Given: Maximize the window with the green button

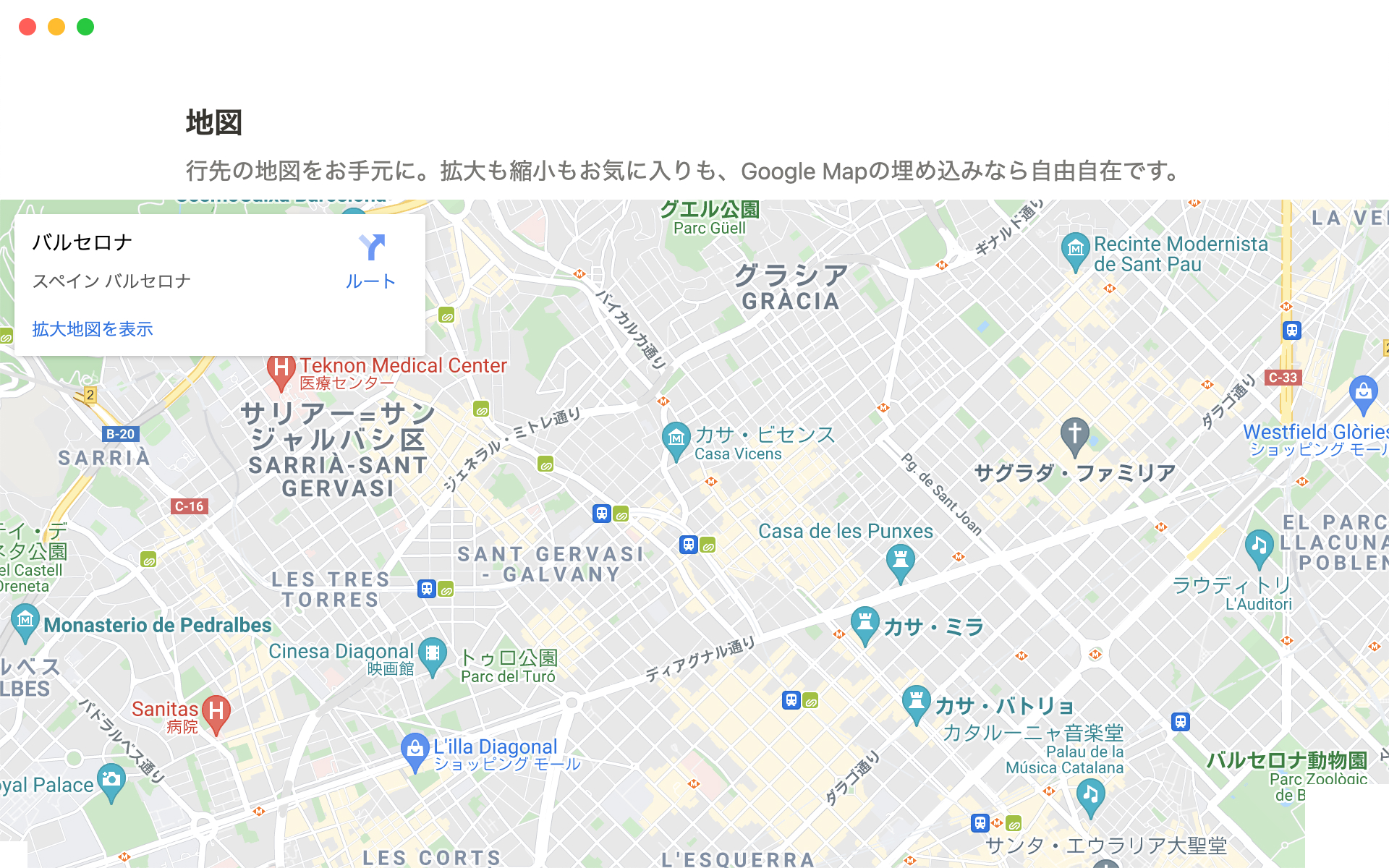Looking at the screenshot, I should click(85, 27).
